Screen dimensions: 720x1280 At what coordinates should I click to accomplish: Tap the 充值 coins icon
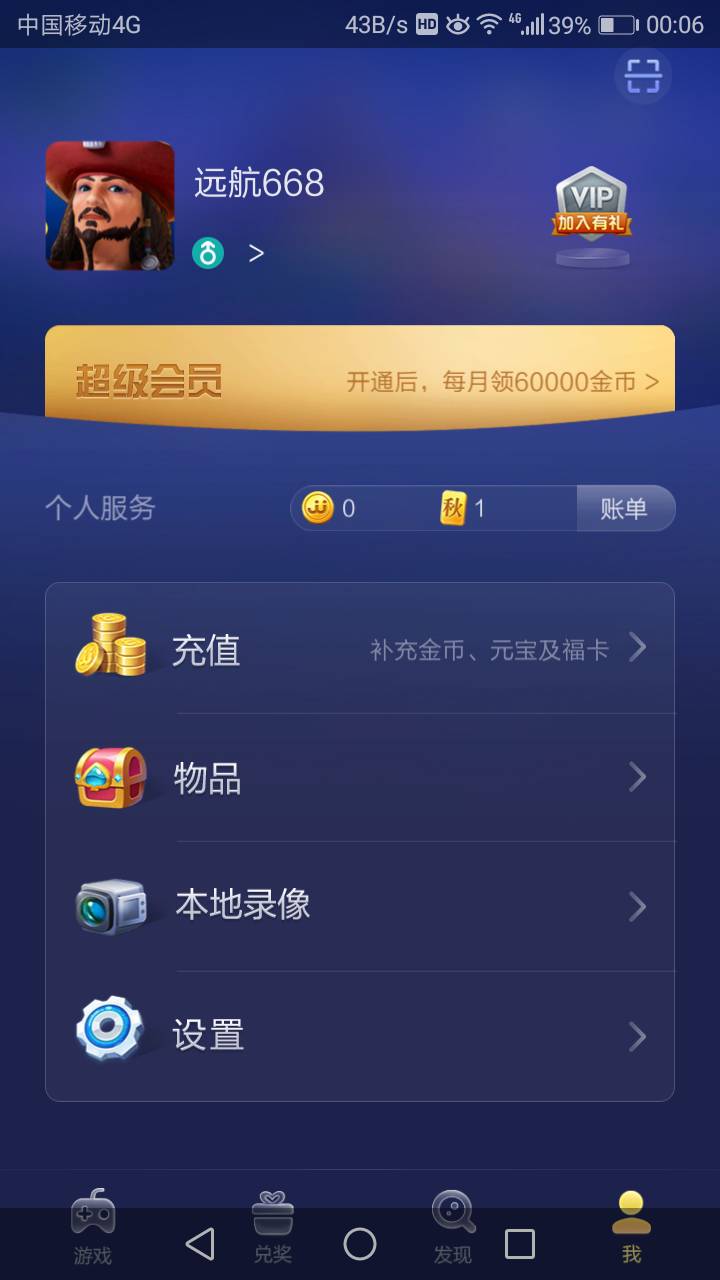click(x=111, y=648)
